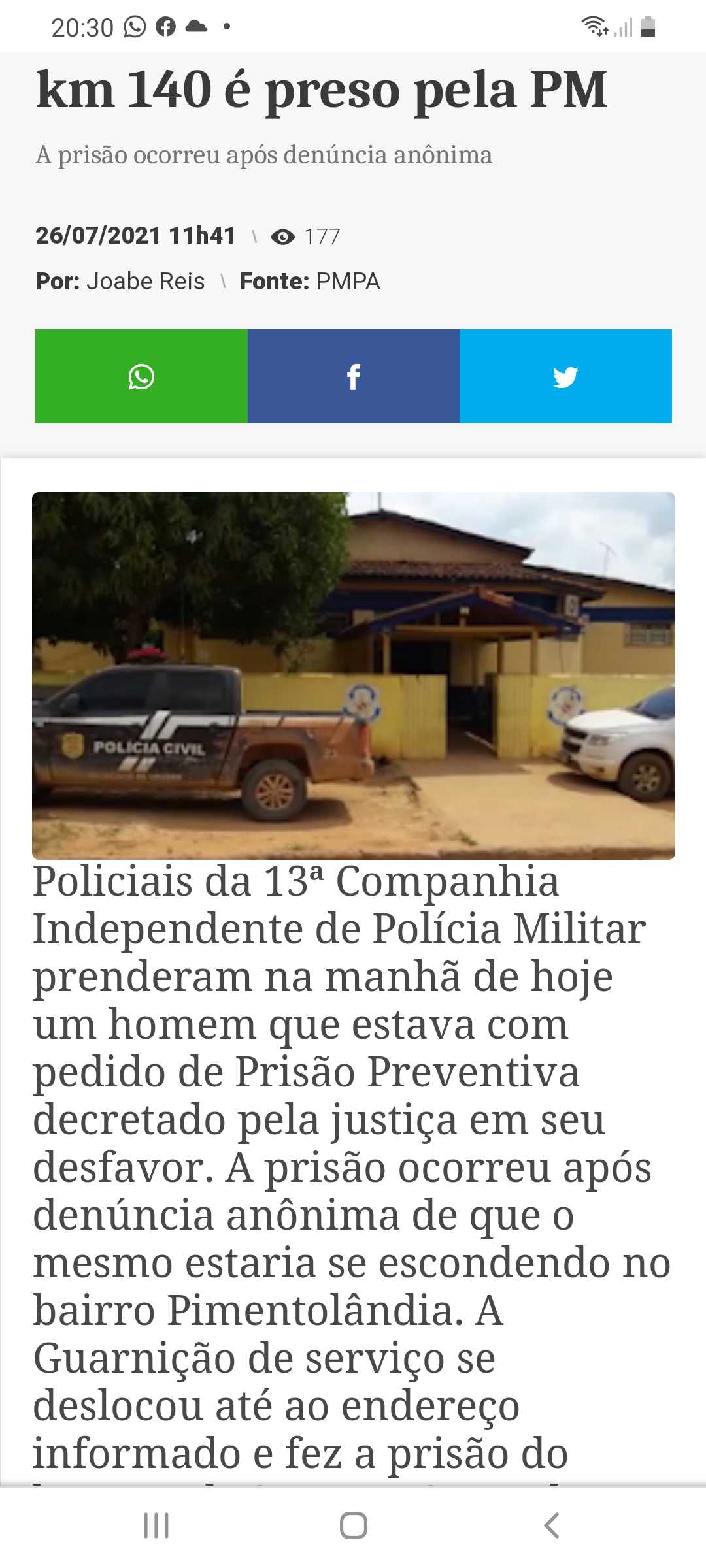The image size is (706, 1568).
Task: Go to the home screen
Action: click(x=353, y=1526)
